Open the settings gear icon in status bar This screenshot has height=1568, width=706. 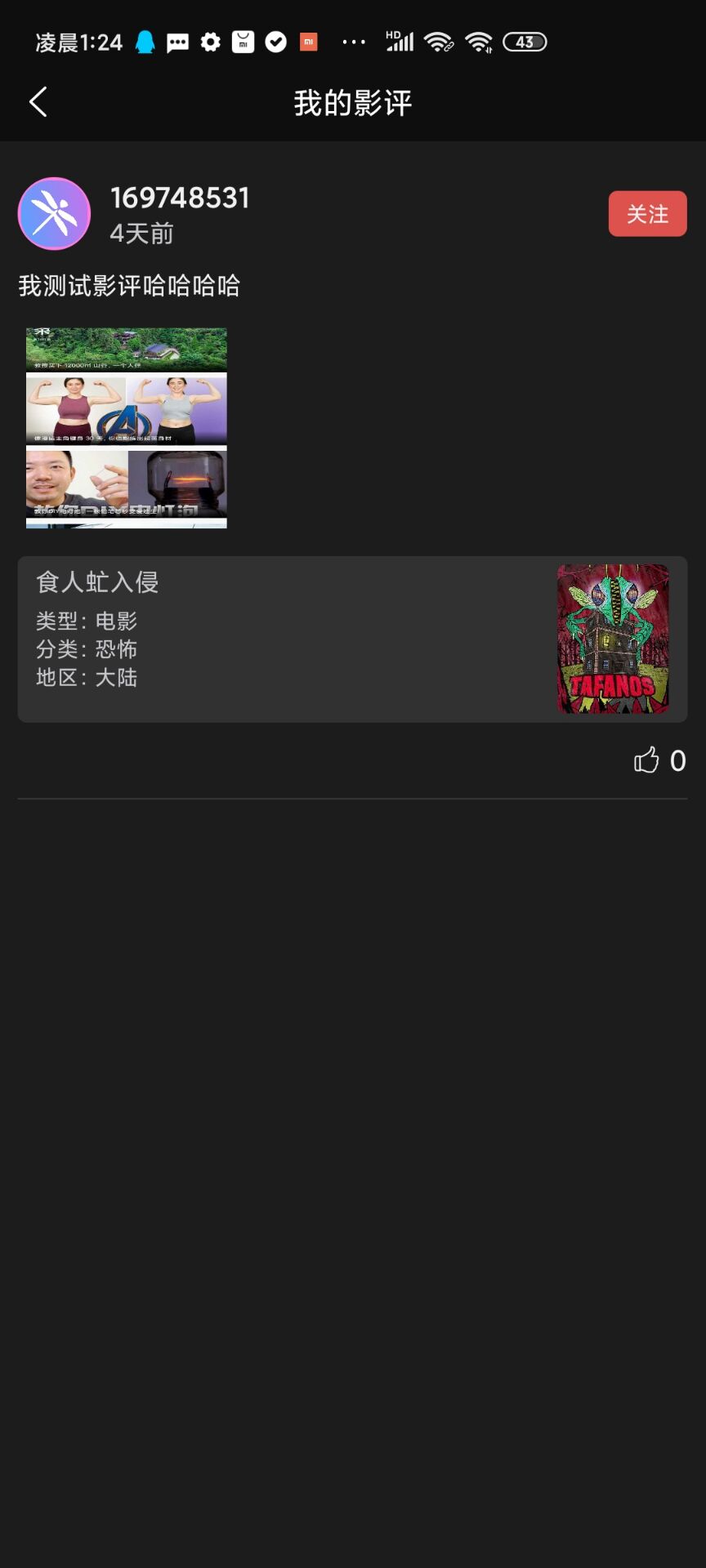tap(210, 41)
